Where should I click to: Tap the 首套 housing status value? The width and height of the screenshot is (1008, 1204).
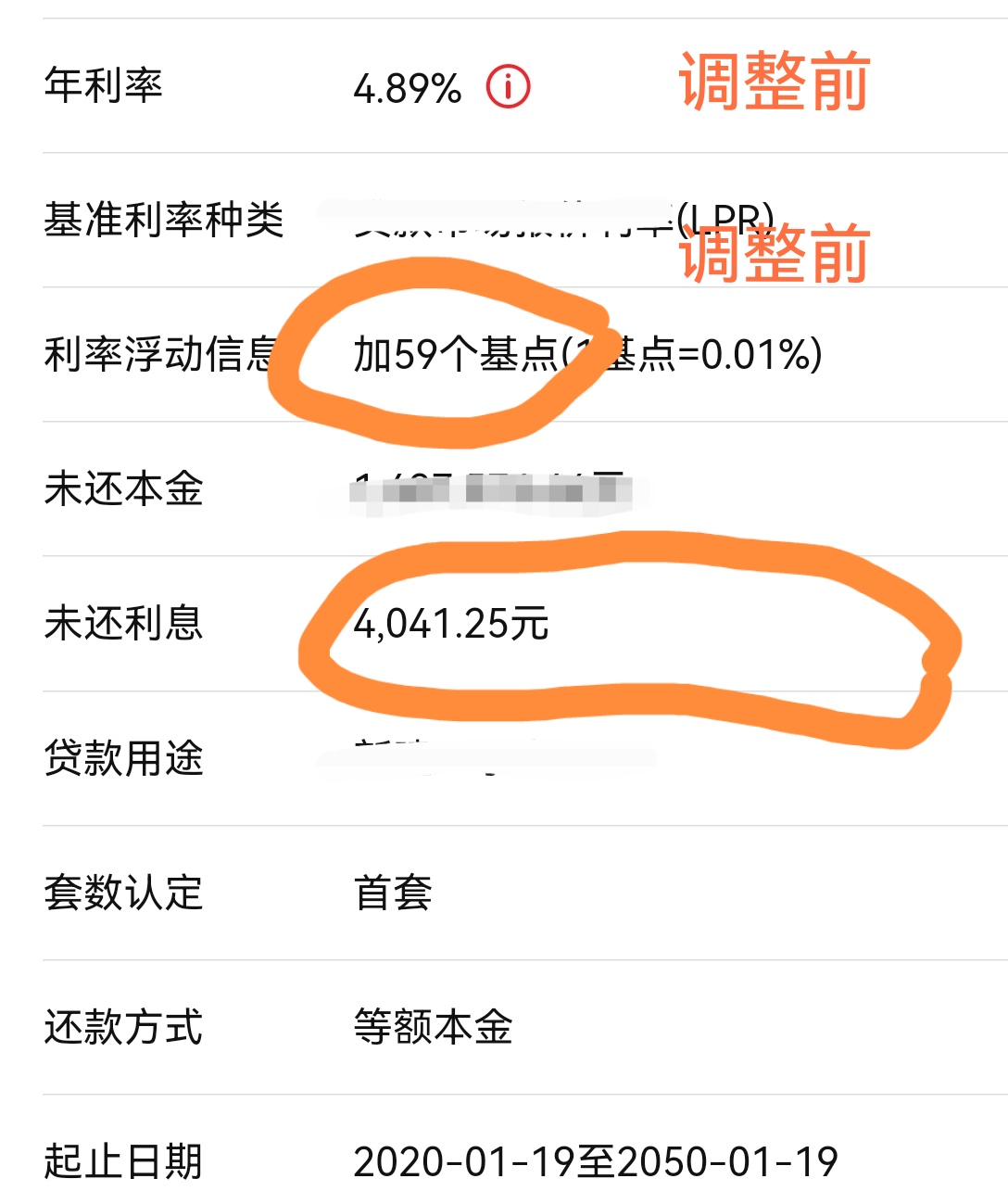click(394, 894)
